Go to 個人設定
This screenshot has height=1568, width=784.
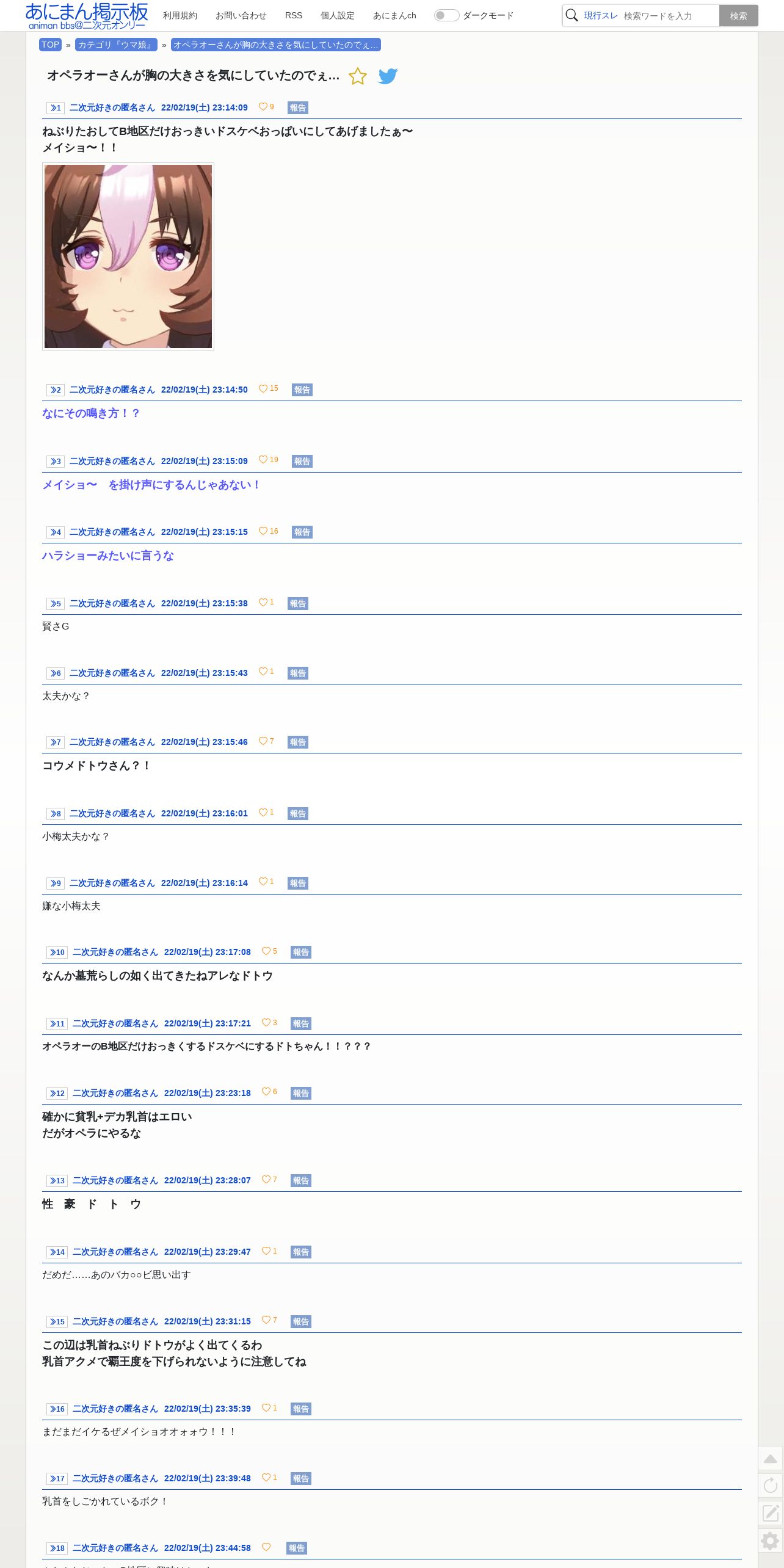point(338,15)
